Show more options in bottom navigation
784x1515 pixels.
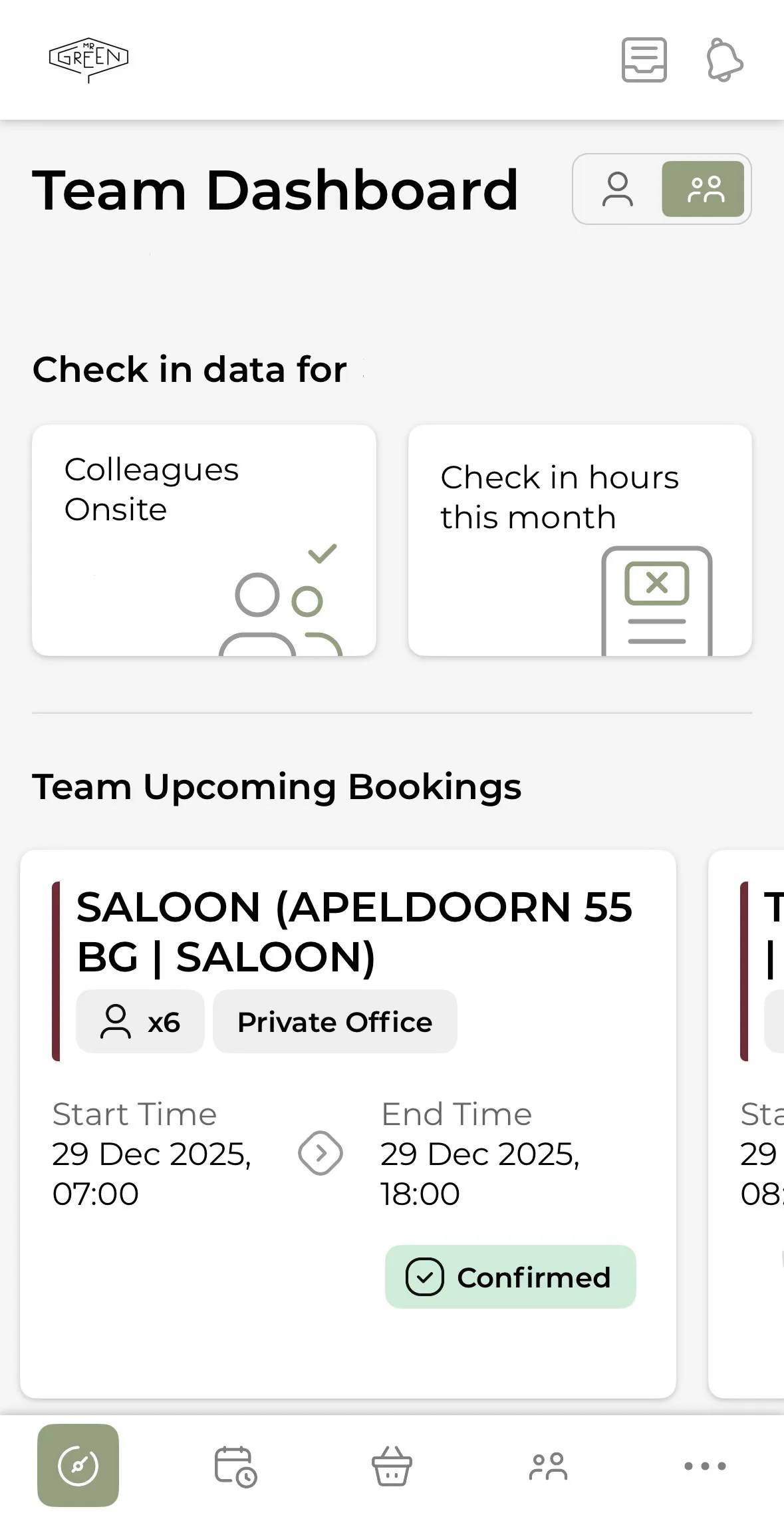tap(705, 1466)
